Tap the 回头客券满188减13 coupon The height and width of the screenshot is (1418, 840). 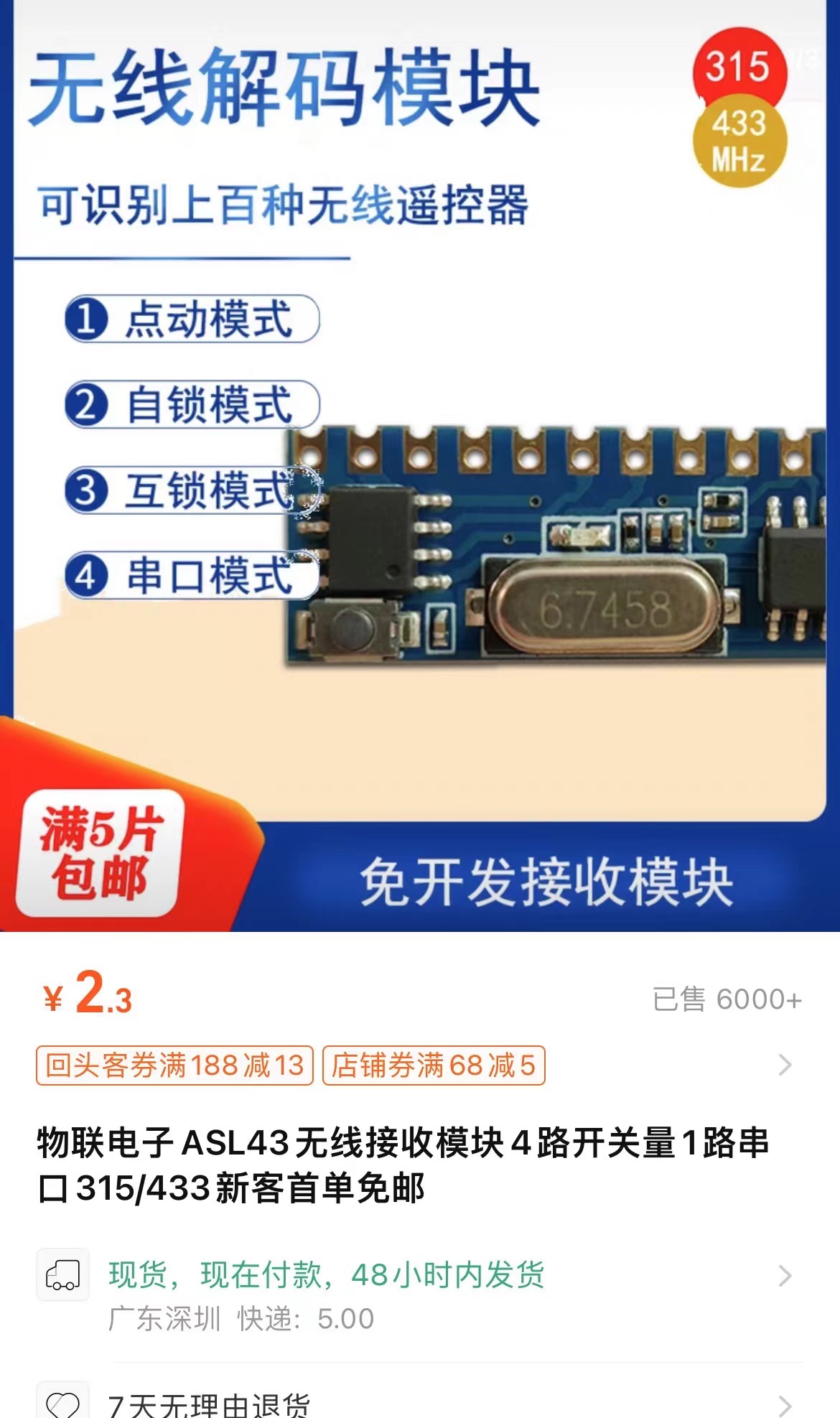(x=174, y=1065)
